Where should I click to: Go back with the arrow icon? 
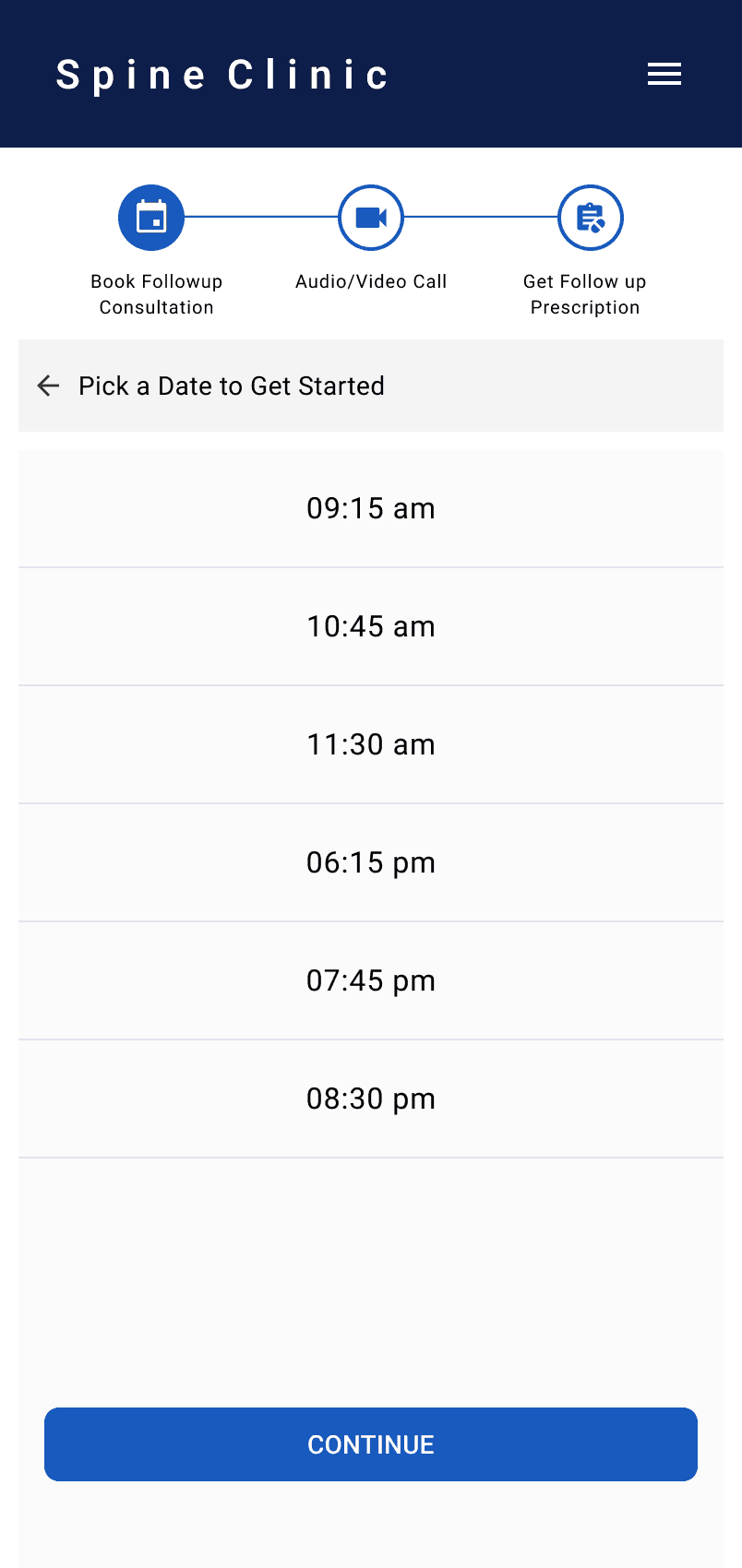[48, 386]
